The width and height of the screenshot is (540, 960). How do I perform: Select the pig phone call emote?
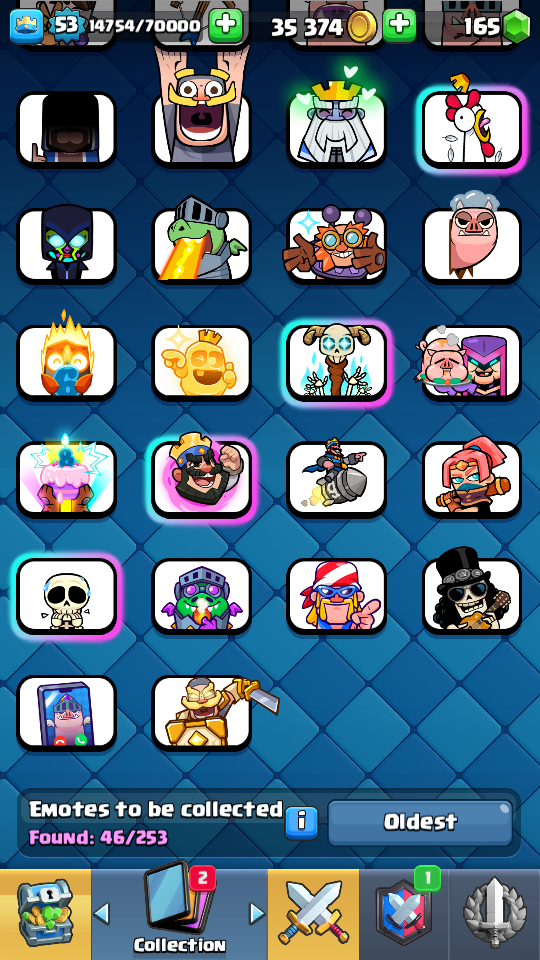coord(66,713)
